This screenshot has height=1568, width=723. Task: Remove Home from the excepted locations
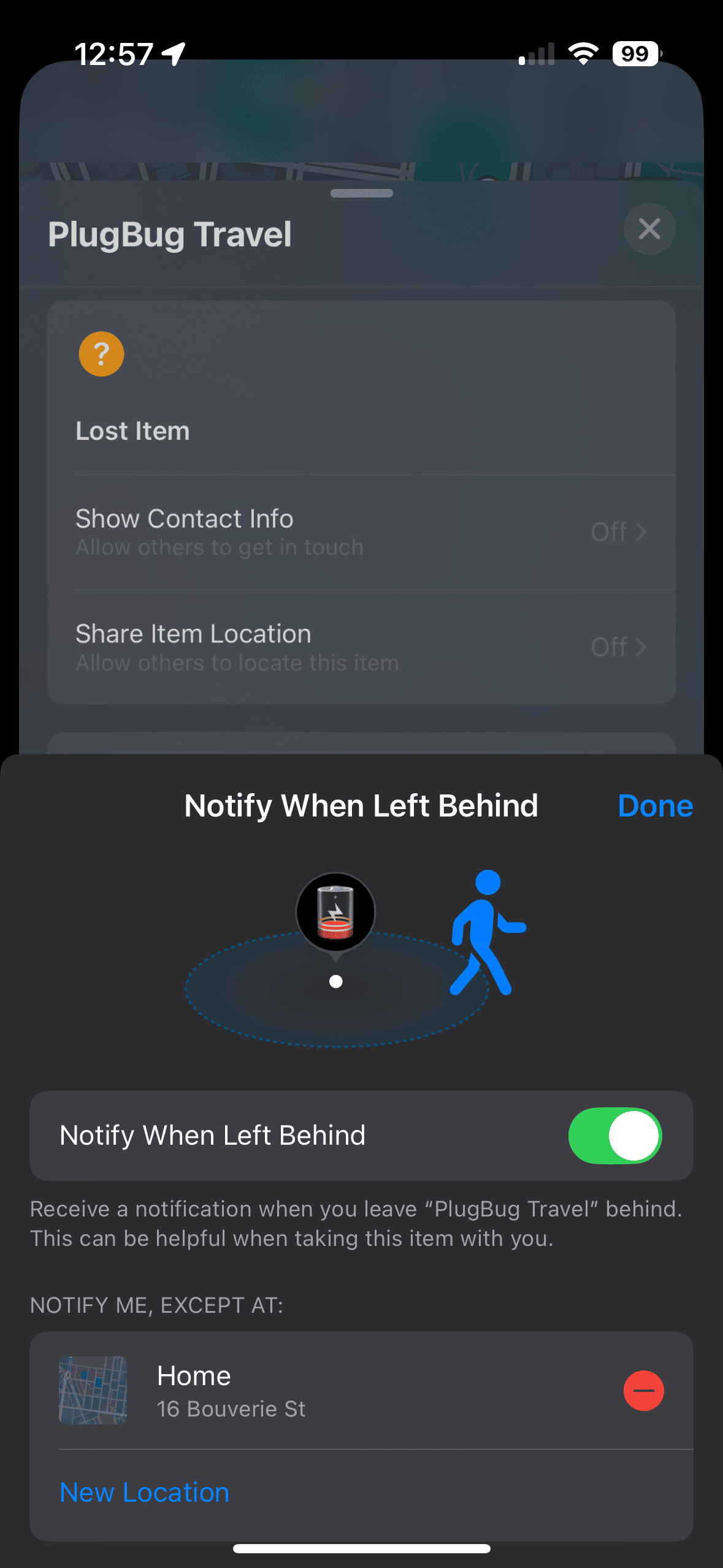(643, 1391)
